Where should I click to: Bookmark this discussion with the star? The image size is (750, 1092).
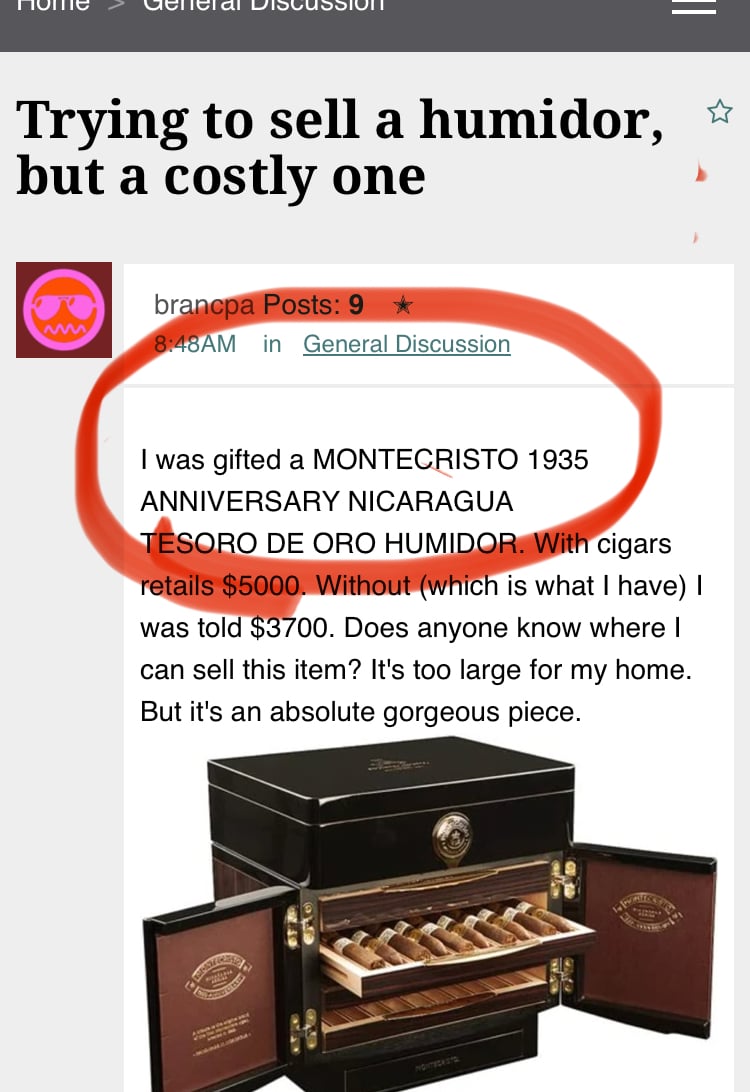click(x=719, y=111)
